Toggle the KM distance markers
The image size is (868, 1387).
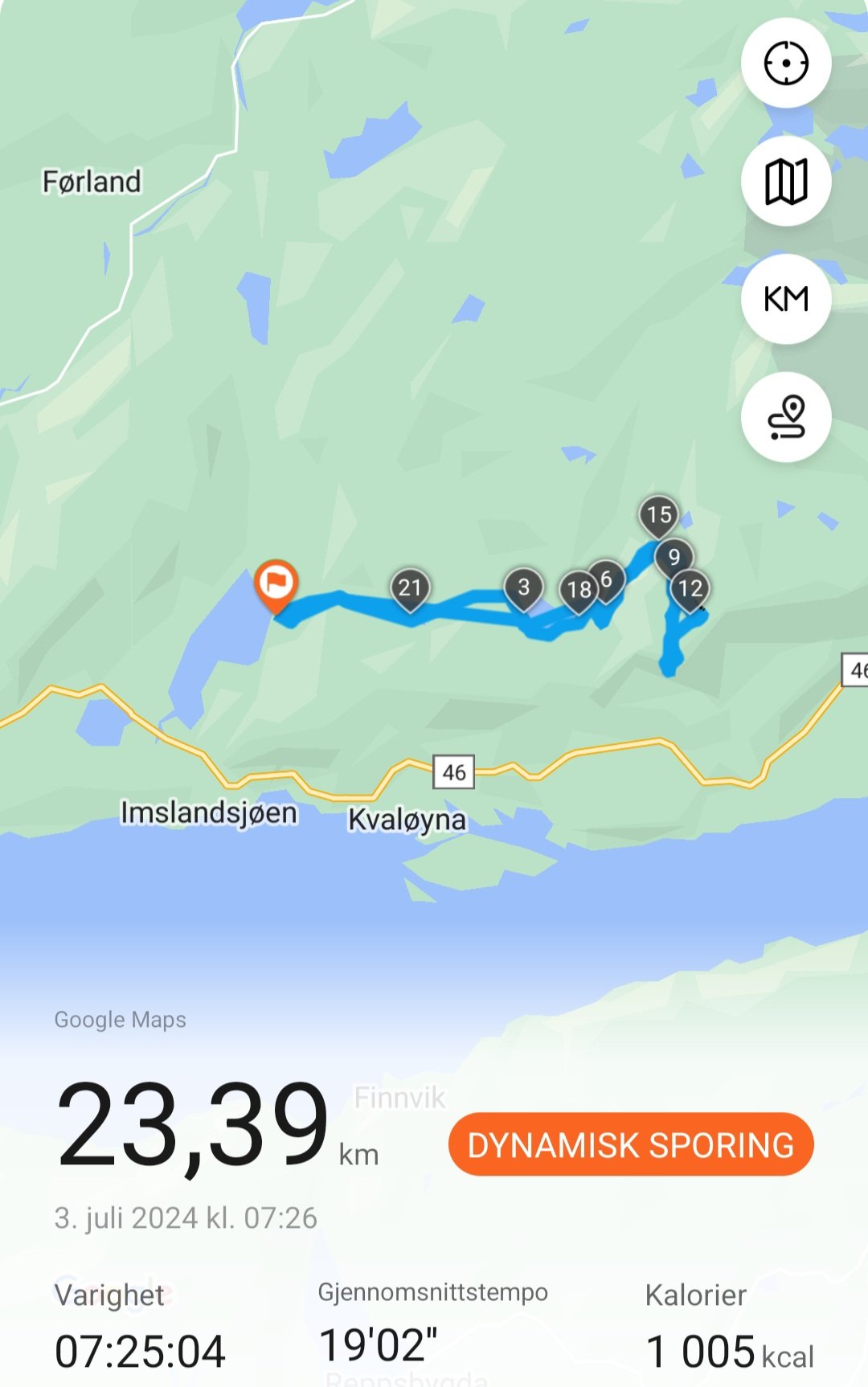(785, 299)
